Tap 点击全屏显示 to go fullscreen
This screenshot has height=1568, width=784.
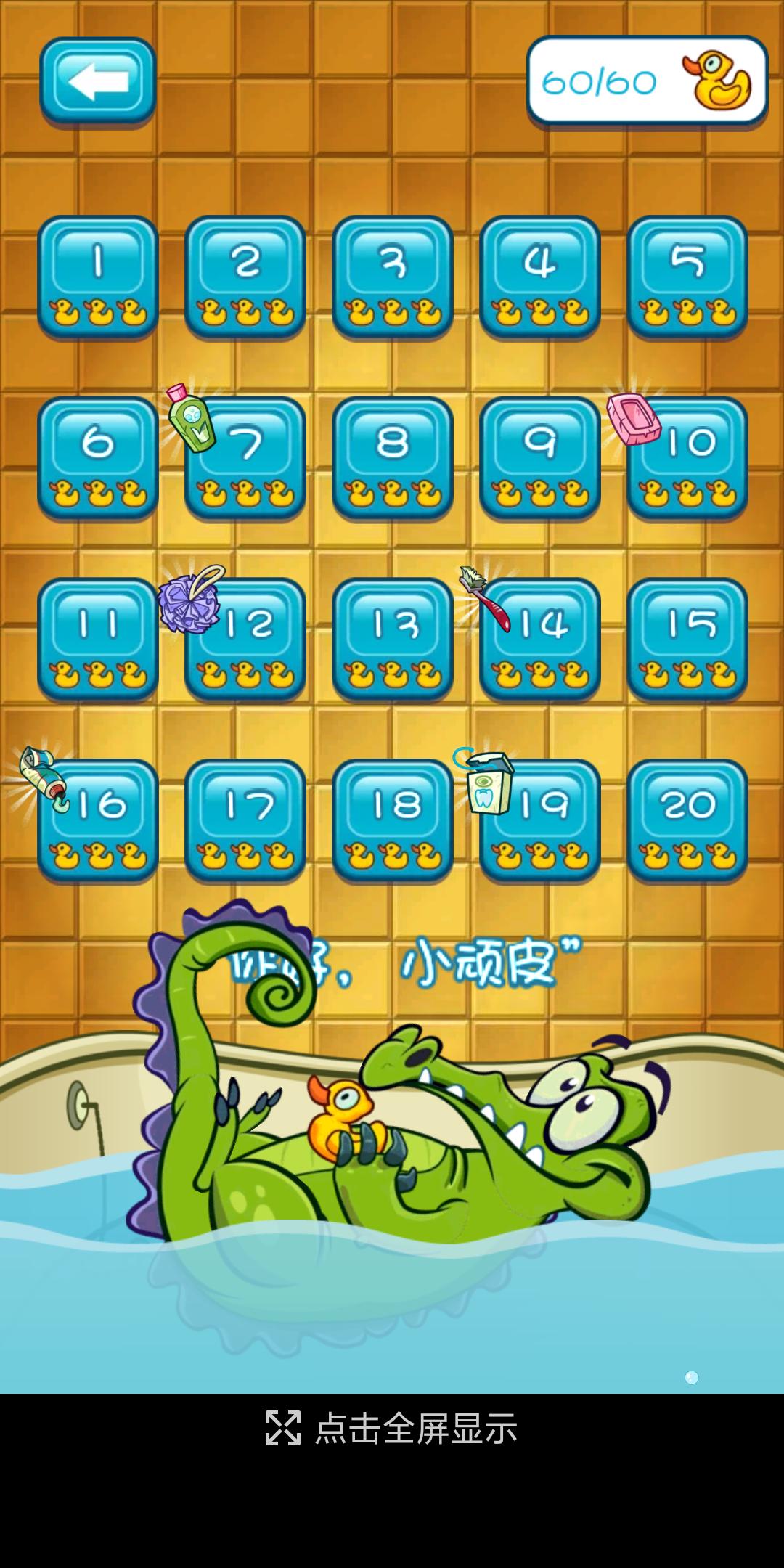(392, 1428)
